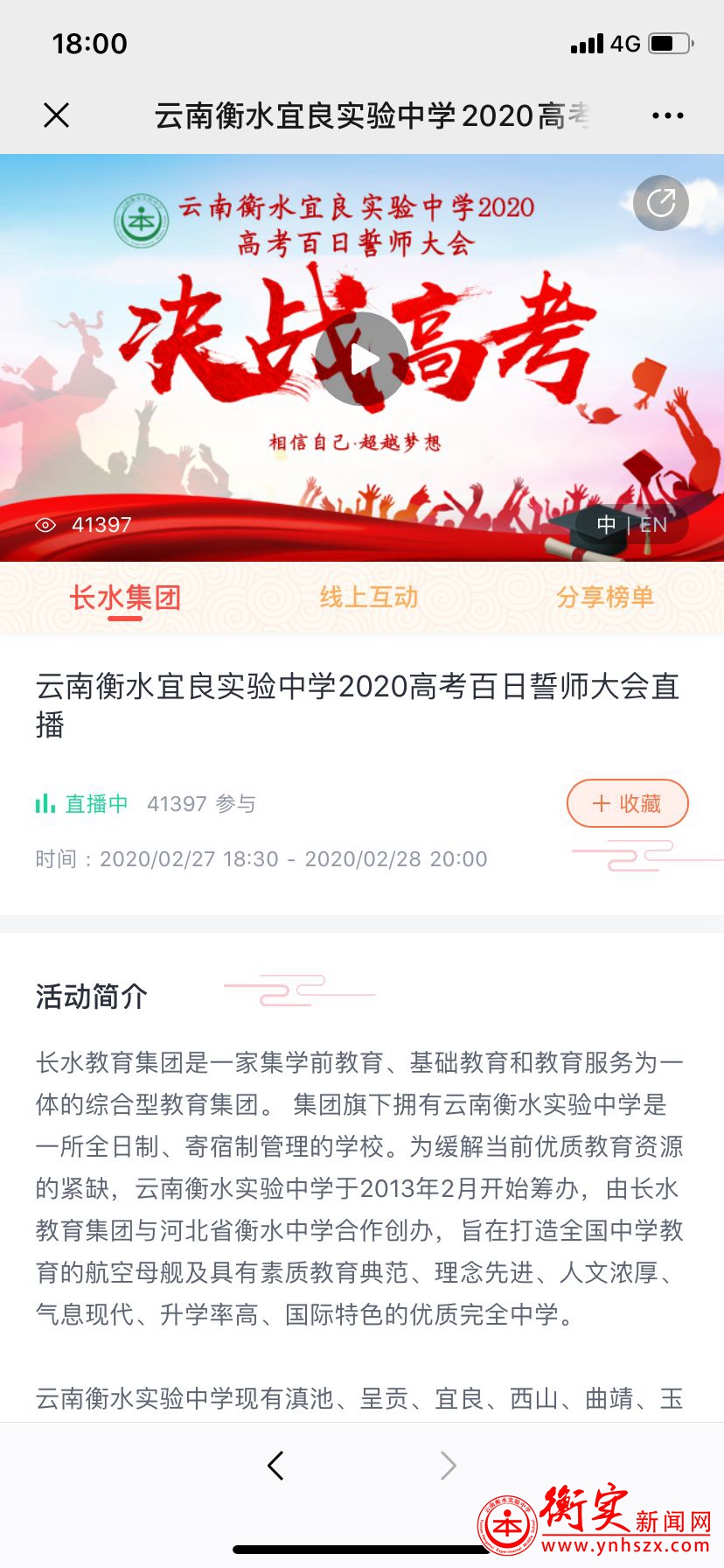Switch language with the 中 | EN toggle
The width and height of the screenshot is (724, 1568).
point(632,525)
